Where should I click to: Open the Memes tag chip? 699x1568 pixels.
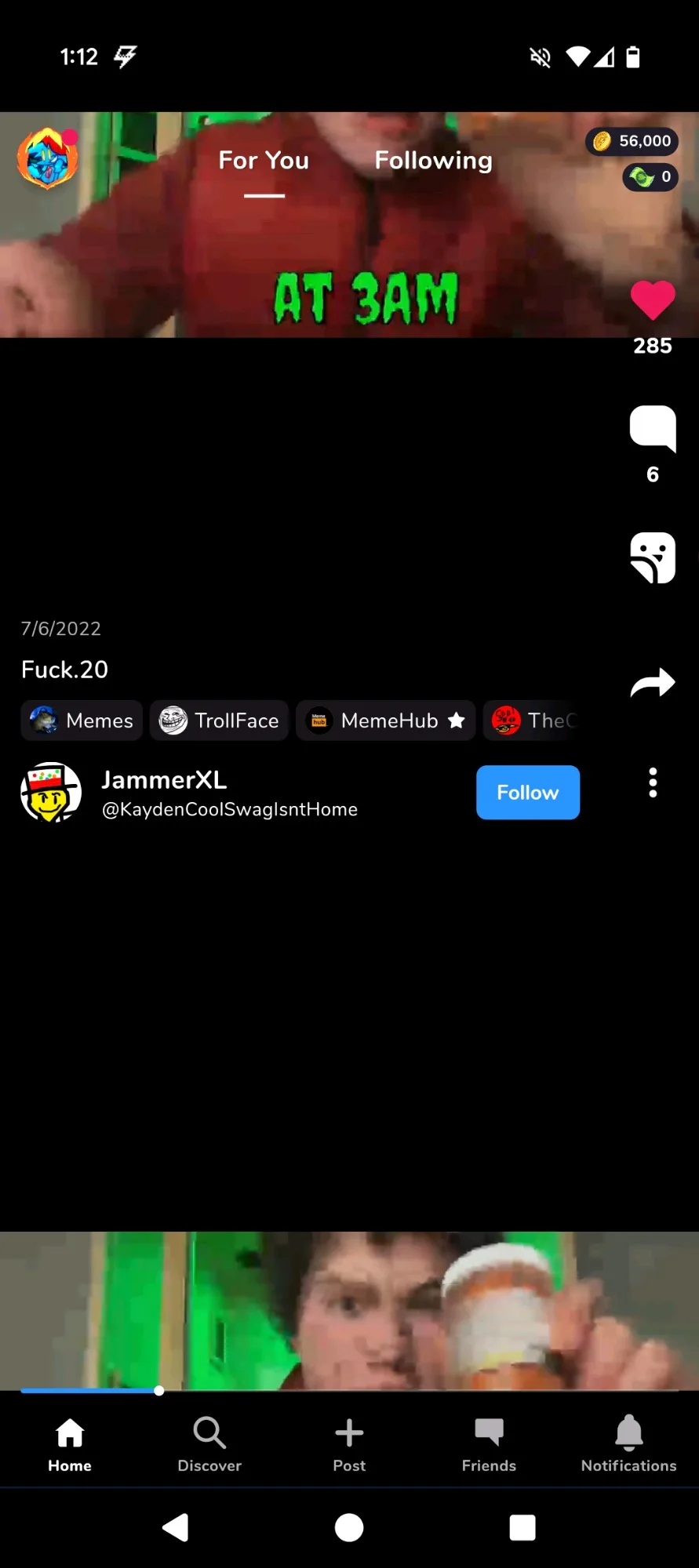(x=82, y=720)
